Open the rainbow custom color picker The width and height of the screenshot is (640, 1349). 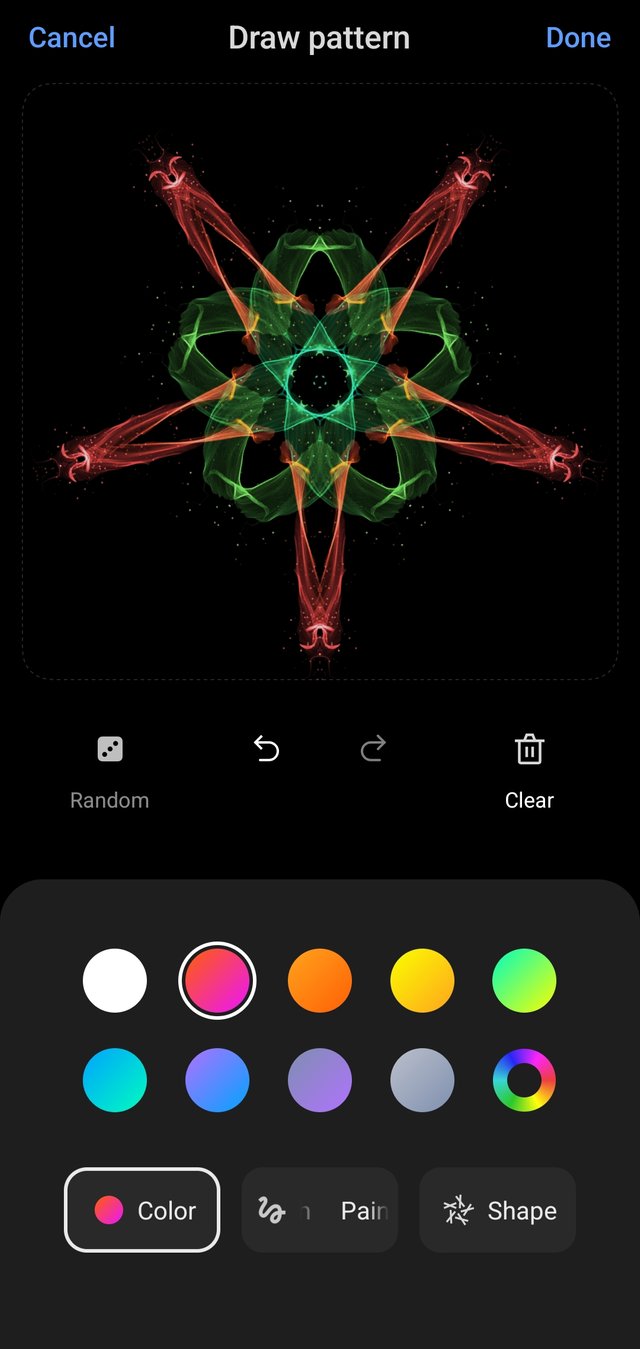point(524,1080)
